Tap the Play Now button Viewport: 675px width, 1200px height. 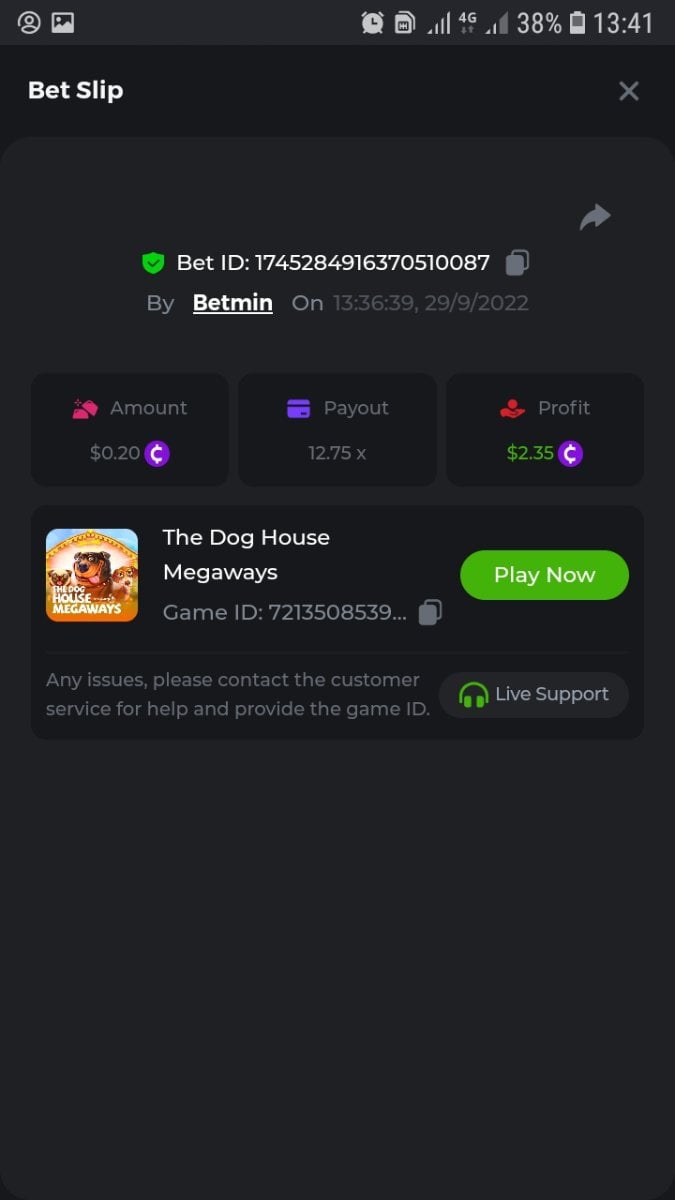(544, 575)
